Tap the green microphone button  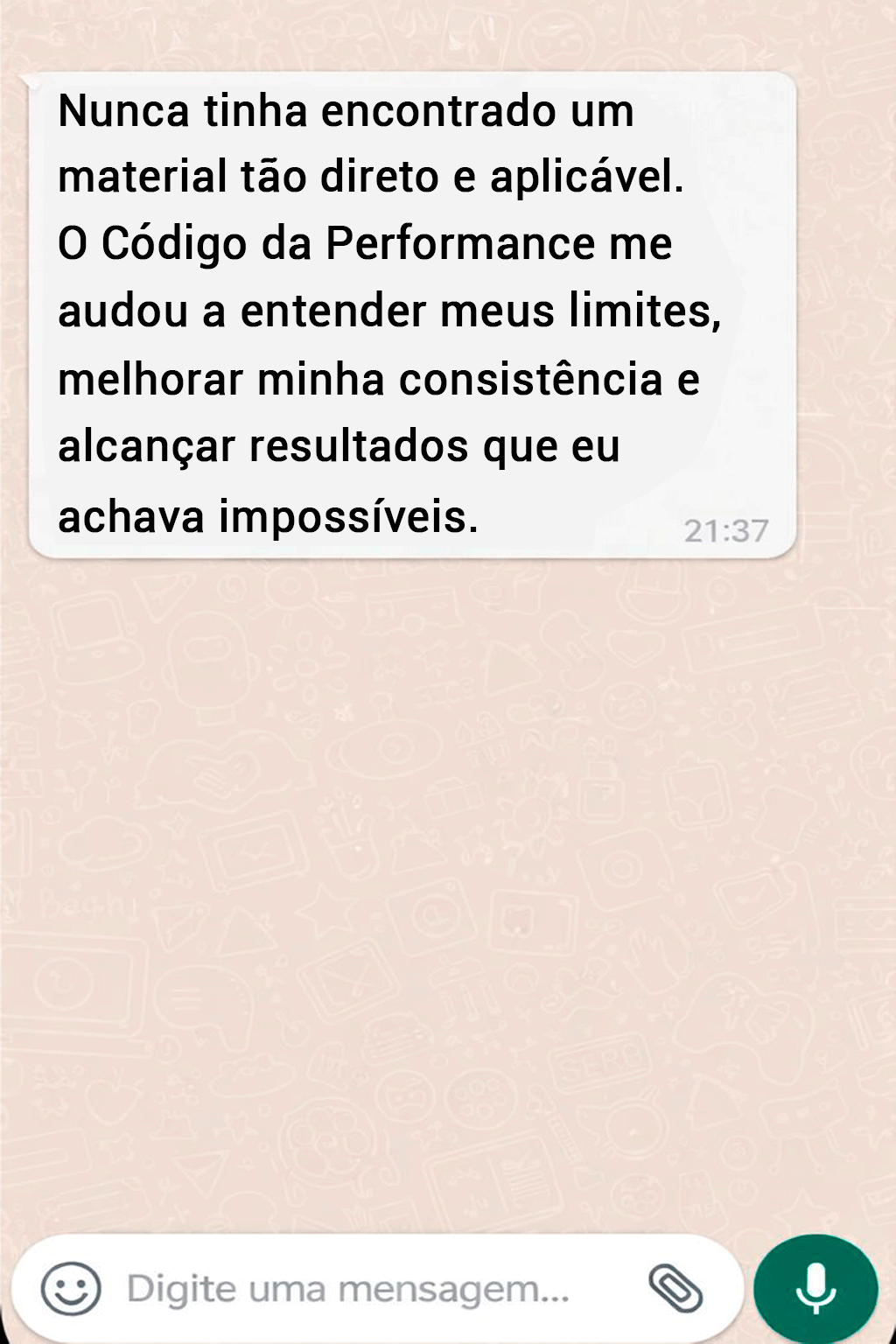click(x=815, y=1288)
